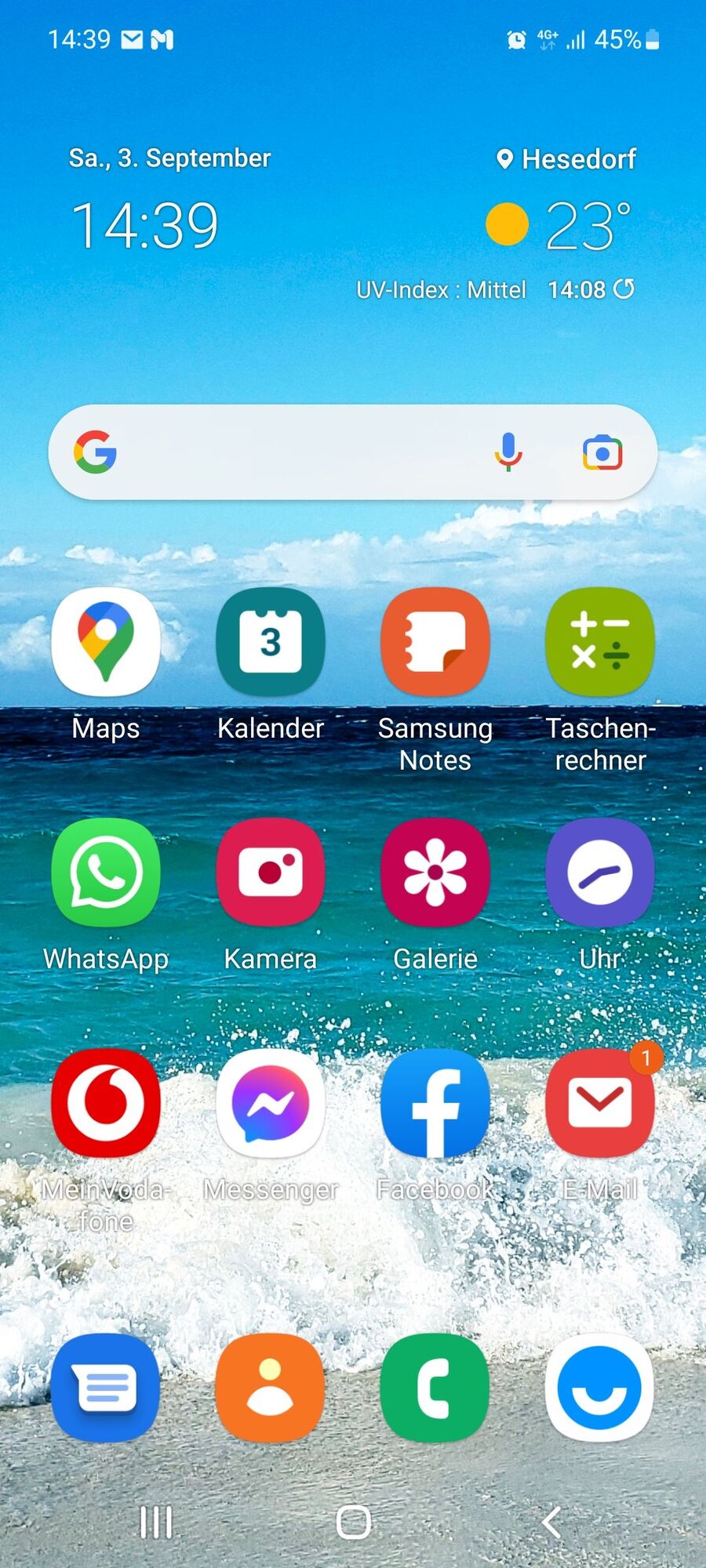Open the Kalender app
Viewport: 706px width, 1568px height.
pyautogui.click(x=271, y=642)
